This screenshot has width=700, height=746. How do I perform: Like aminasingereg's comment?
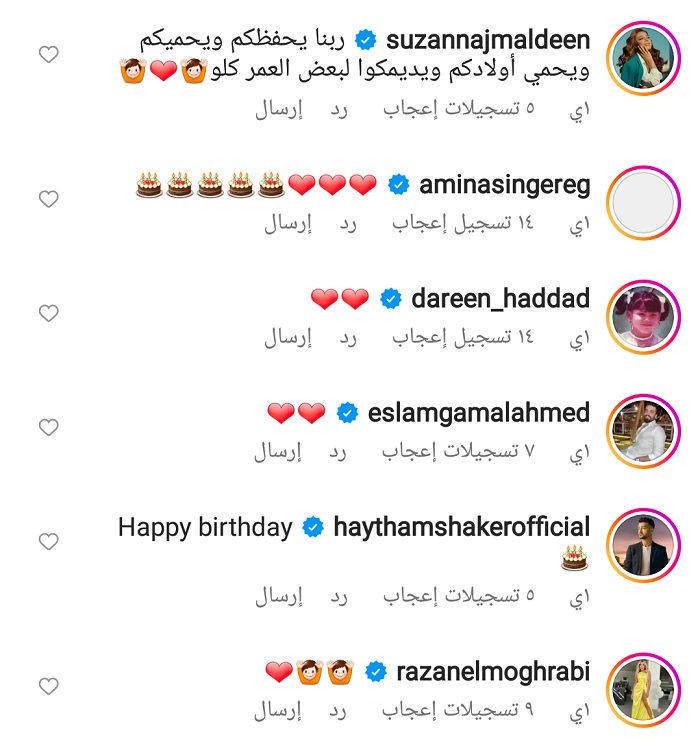pyautogui.click(x=48, y=199)
